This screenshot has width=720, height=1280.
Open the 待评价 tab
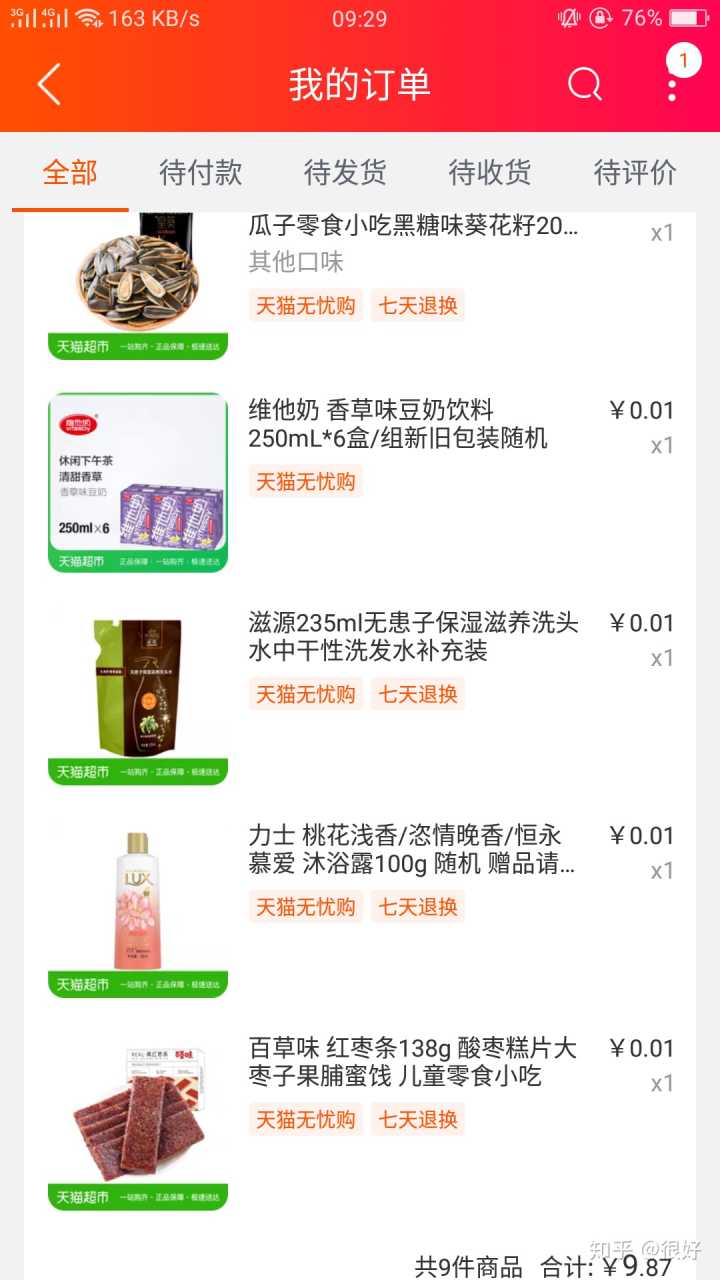click(635, 172)
